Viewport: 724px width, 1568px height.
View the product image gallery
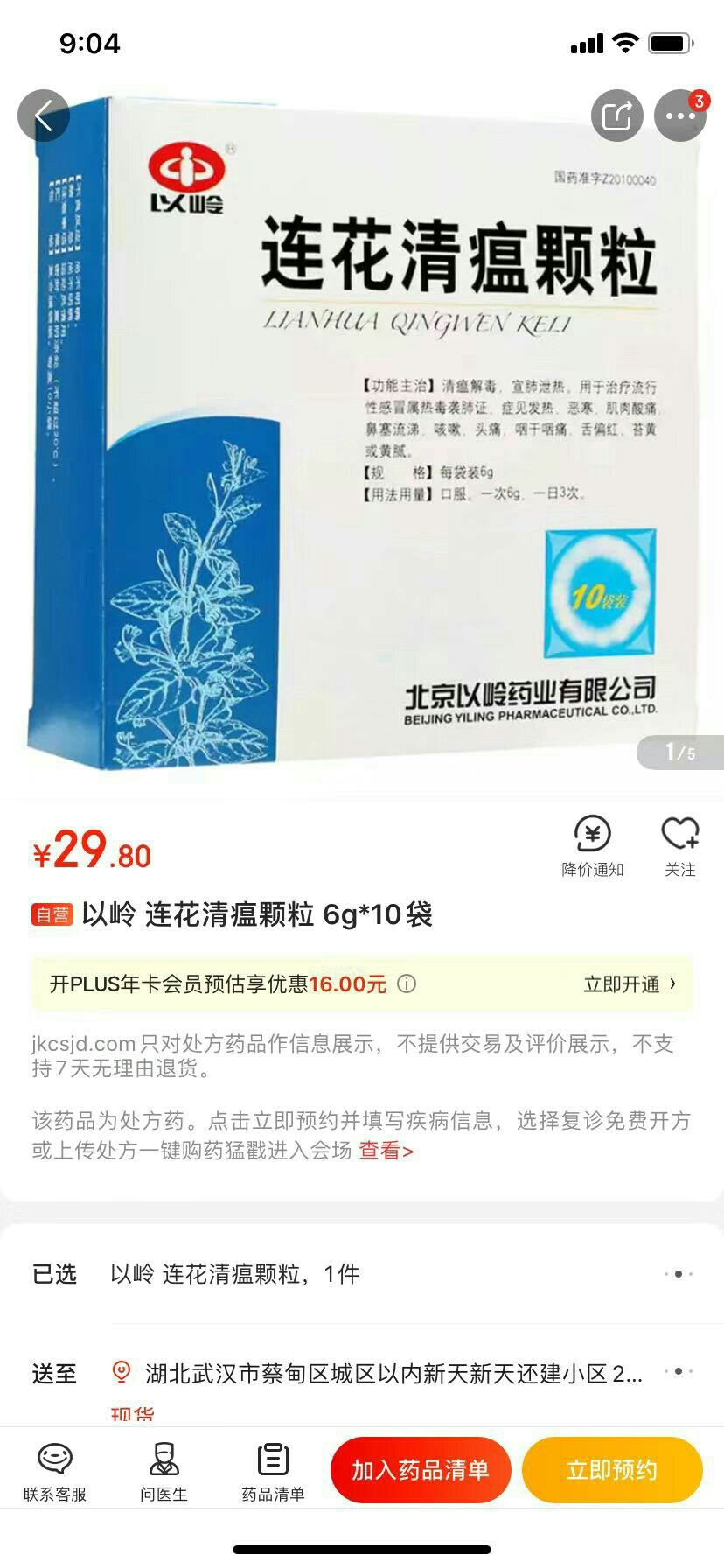[x=362, y=437]
